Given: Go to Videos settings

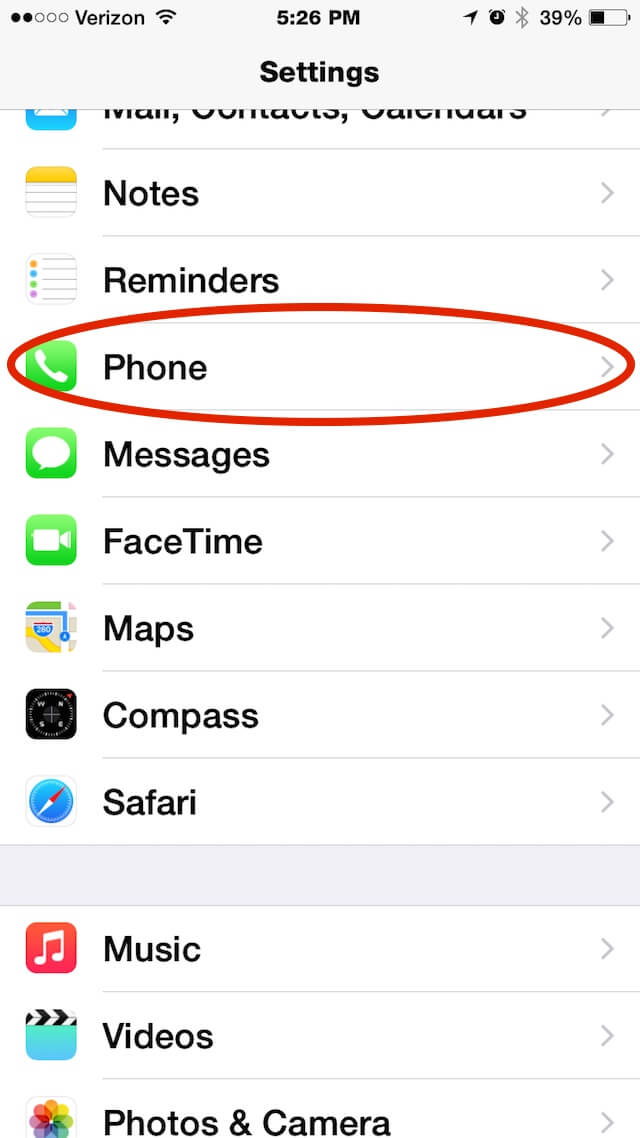Looking at the screenshot, I should tap(320, 1036).
